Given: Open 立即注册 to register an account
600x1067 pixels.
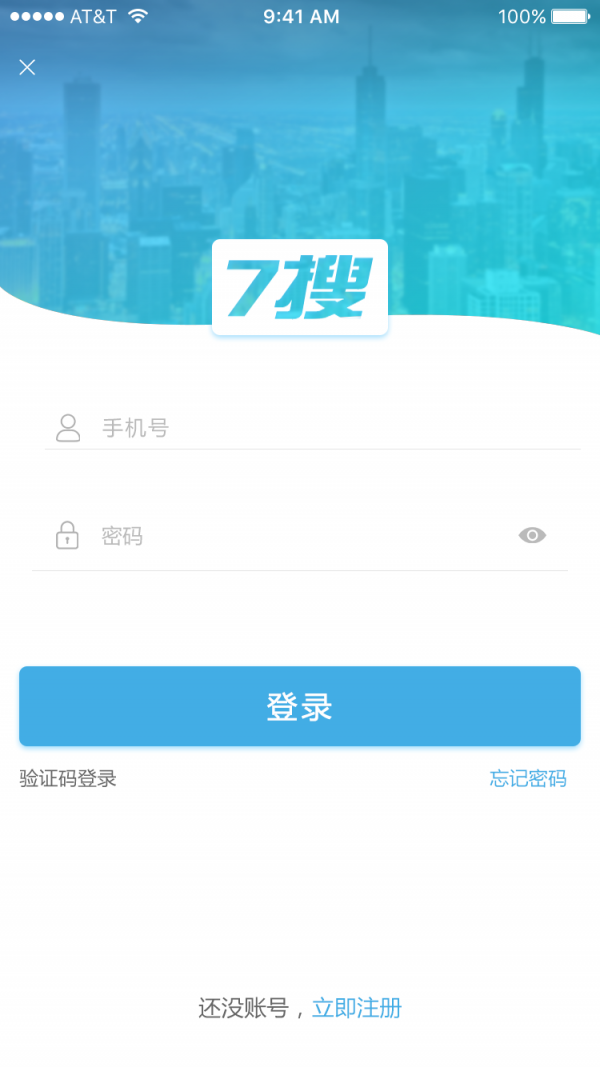Looking at the screenshot, I should (357, 1008).
